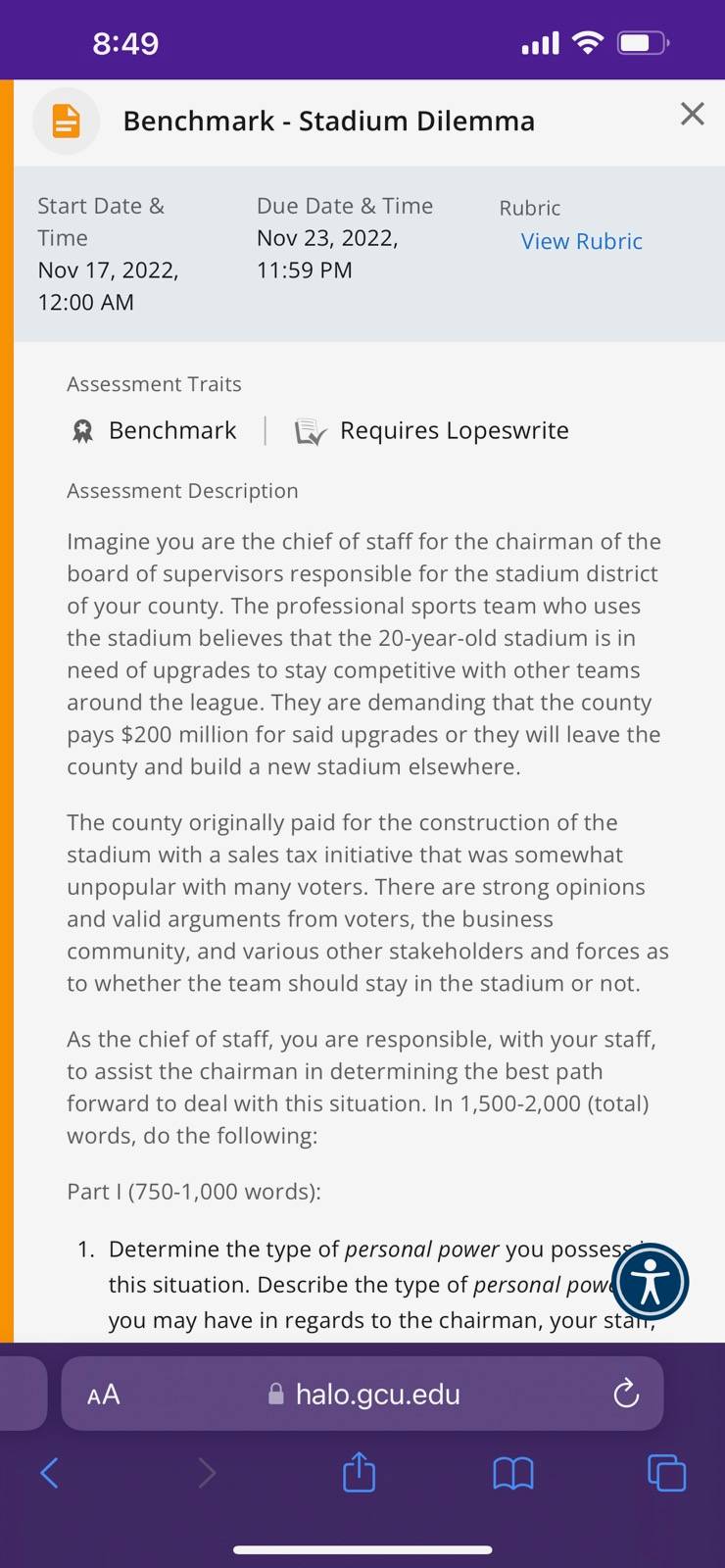Open Safari bookmarks
725x1568 pixels.
[513, 1473]
